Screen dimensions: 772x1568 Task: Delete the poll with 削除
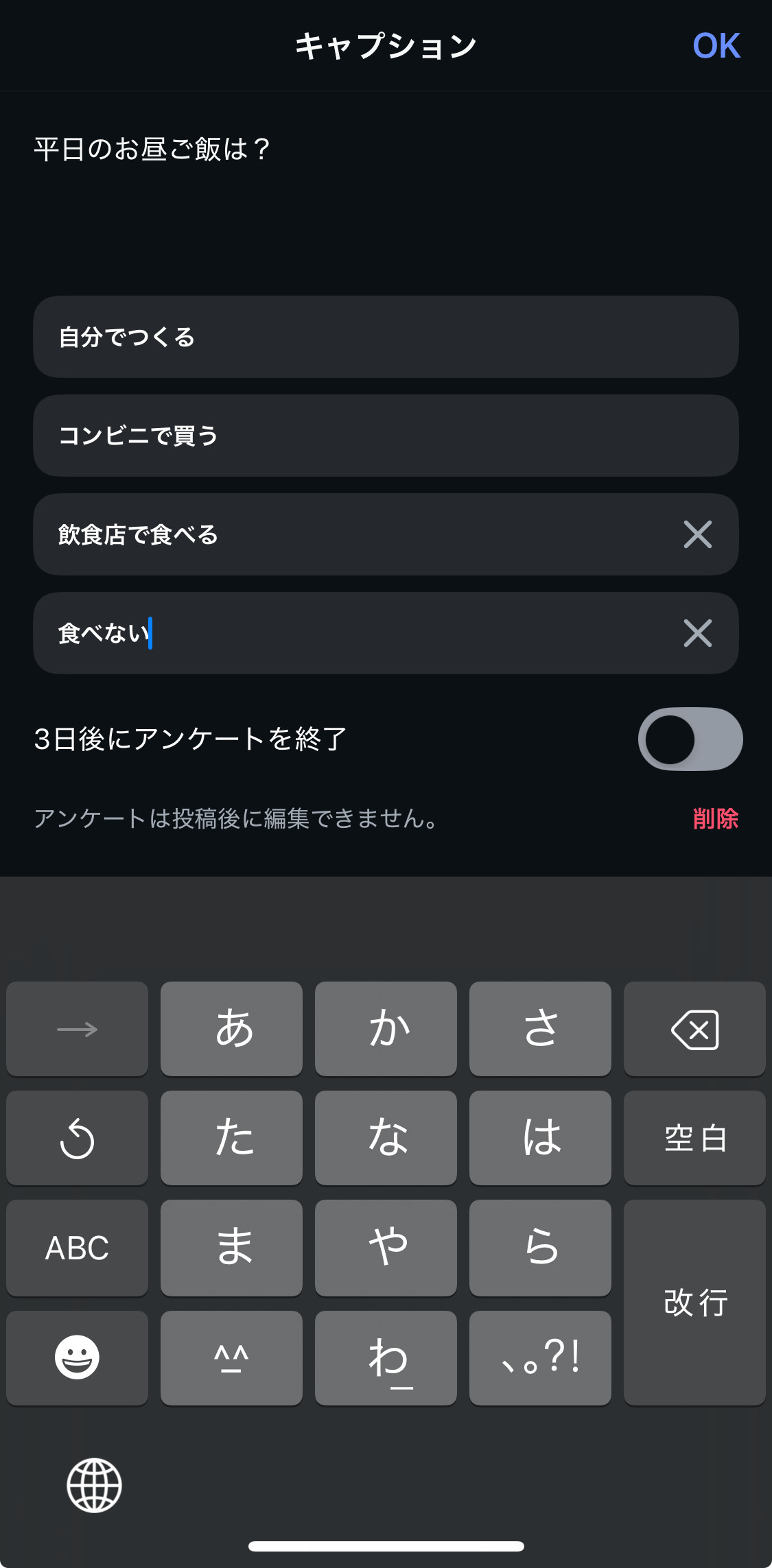click(715, 818)
